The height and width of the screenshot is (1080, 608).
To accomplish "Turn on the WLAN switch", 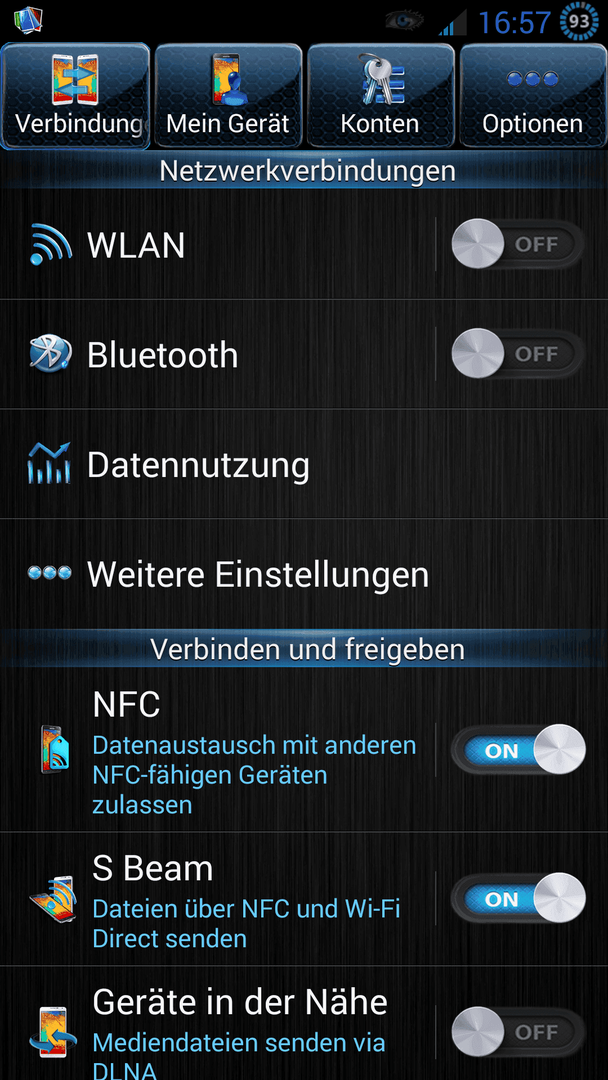I will pos(518,245).
